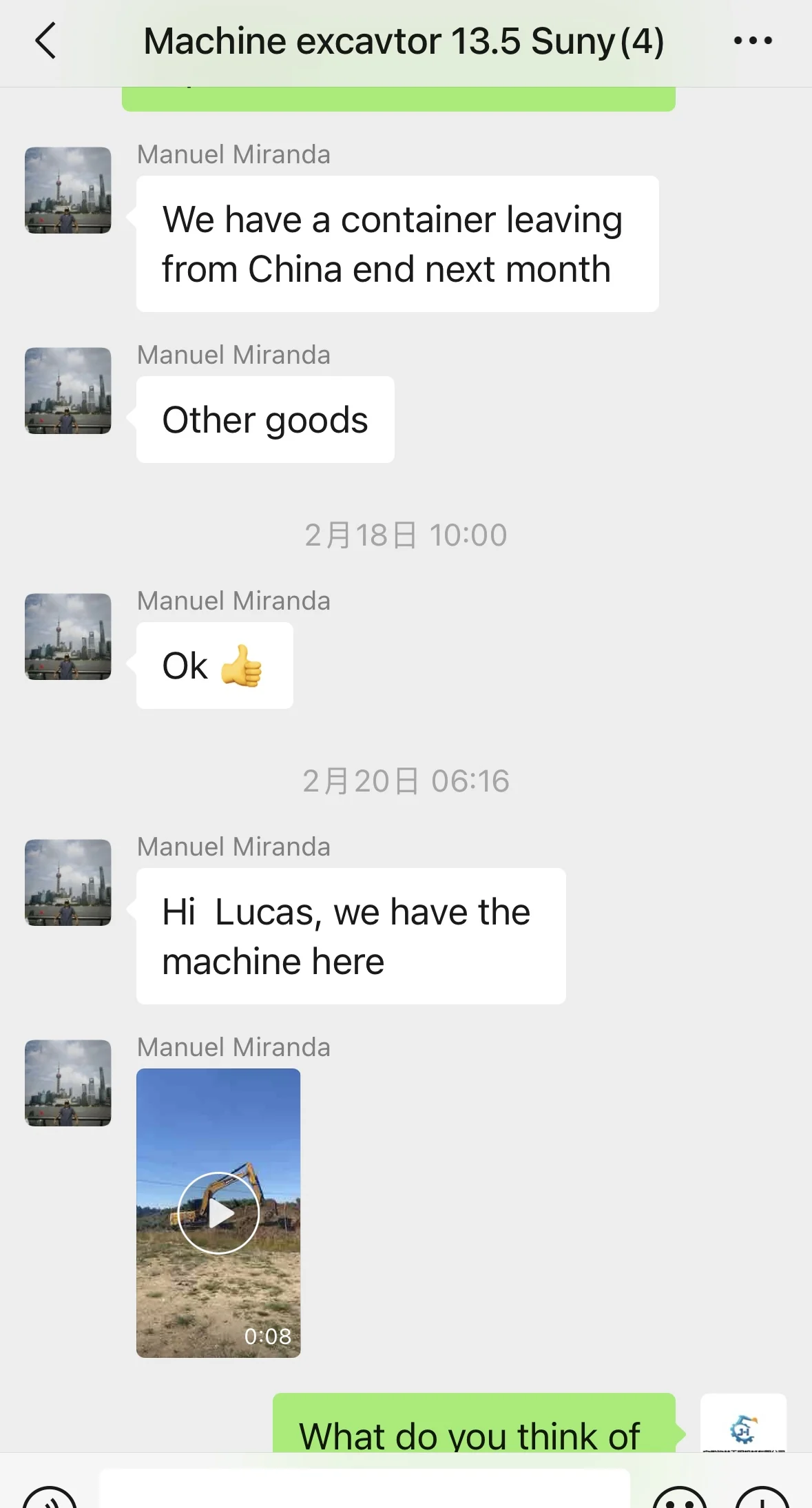Tap the avatar beside the container message
The image size is (812, 1508).
click(68, 190)
